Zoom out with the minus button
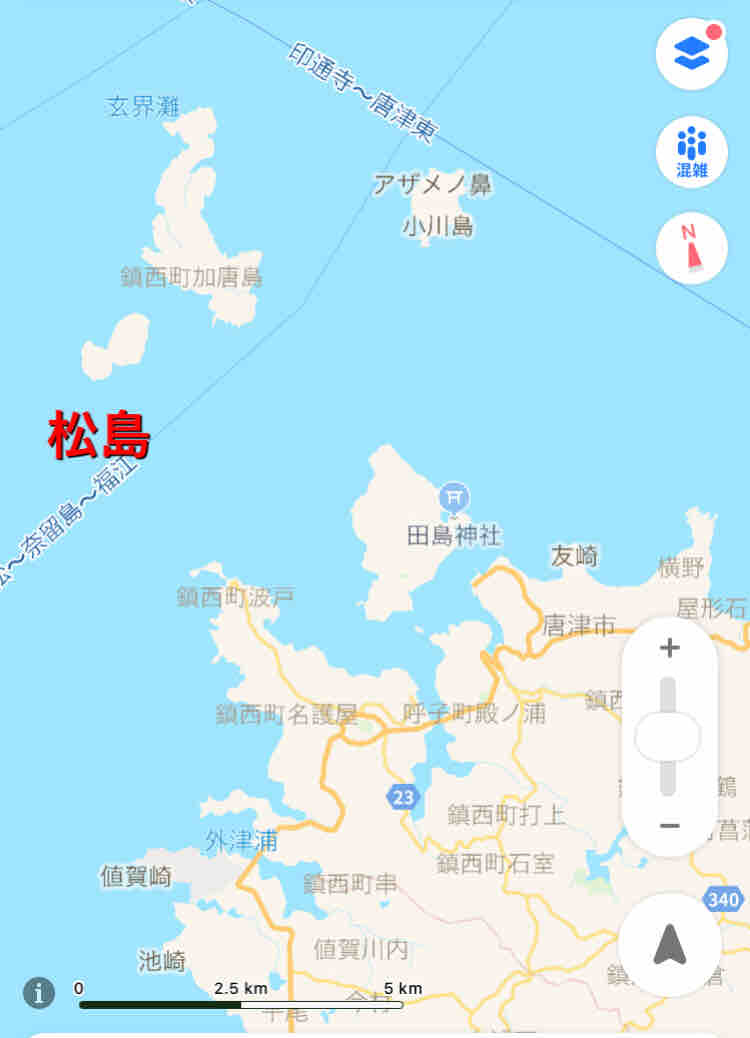This screenshot has height=1038, width=750. [x=670, y=826]
